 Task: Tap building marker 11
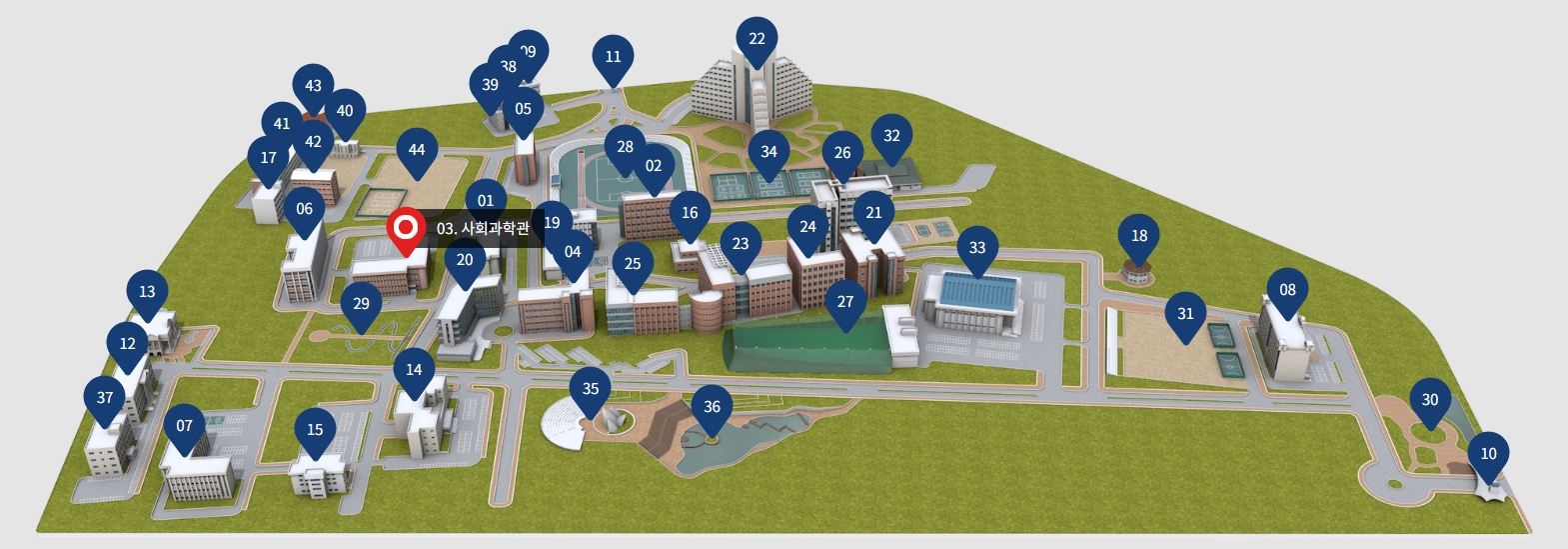tap(613, 57)
